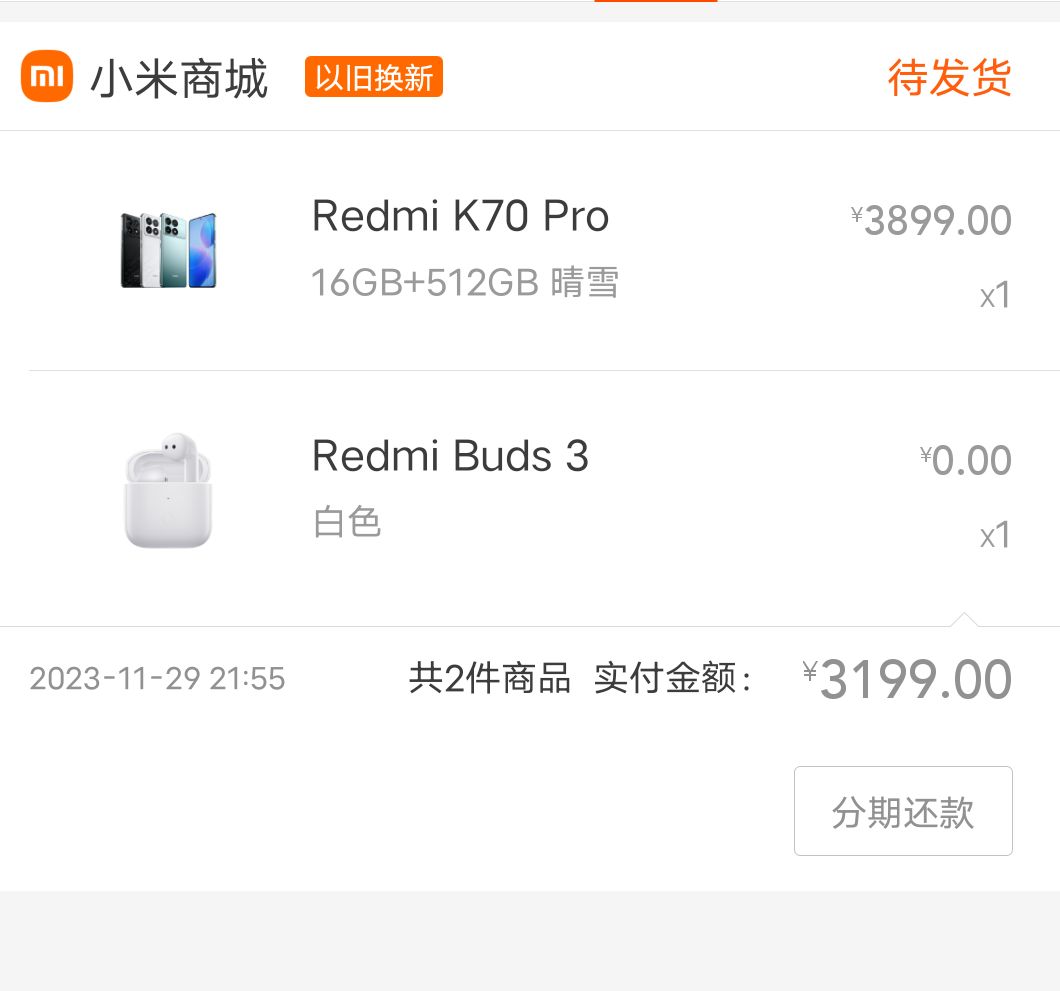Tap the 分期还款 button
This screenshot has height=991, width=1060.
click(903, 811)
